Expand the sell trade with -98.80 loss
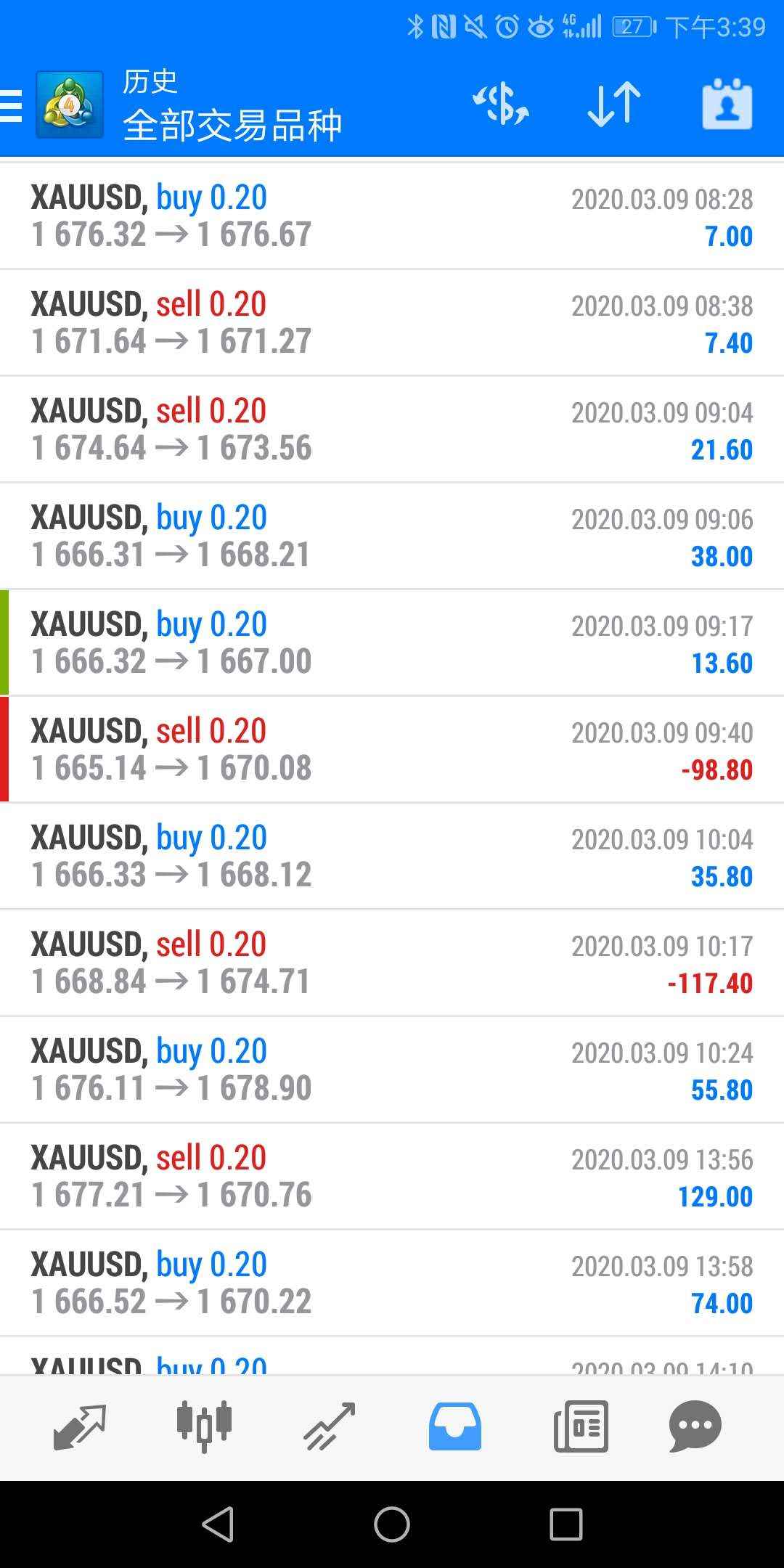The height and width of the screenshot is (1568, 784). 392,749
